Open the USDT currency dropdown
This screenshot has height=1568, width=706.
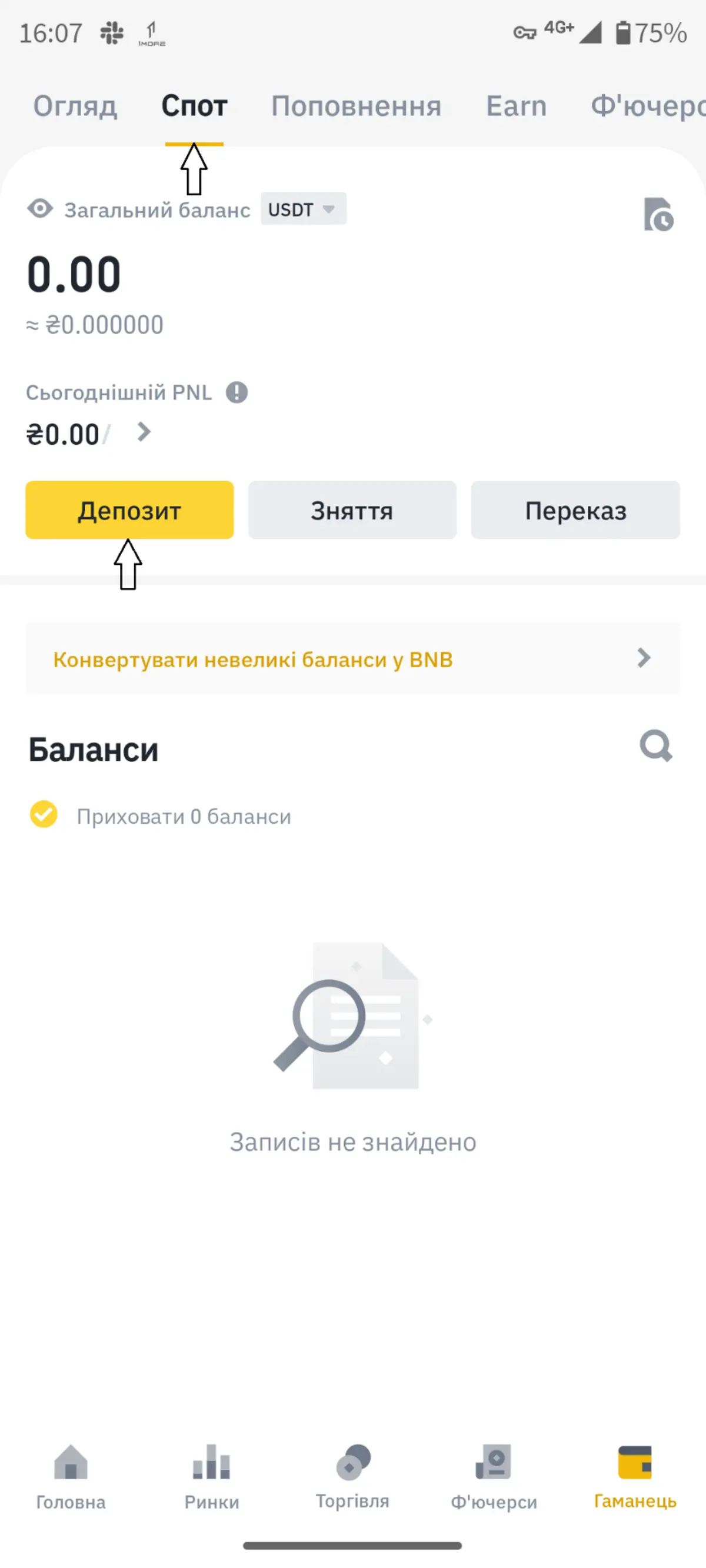(303, 209)
